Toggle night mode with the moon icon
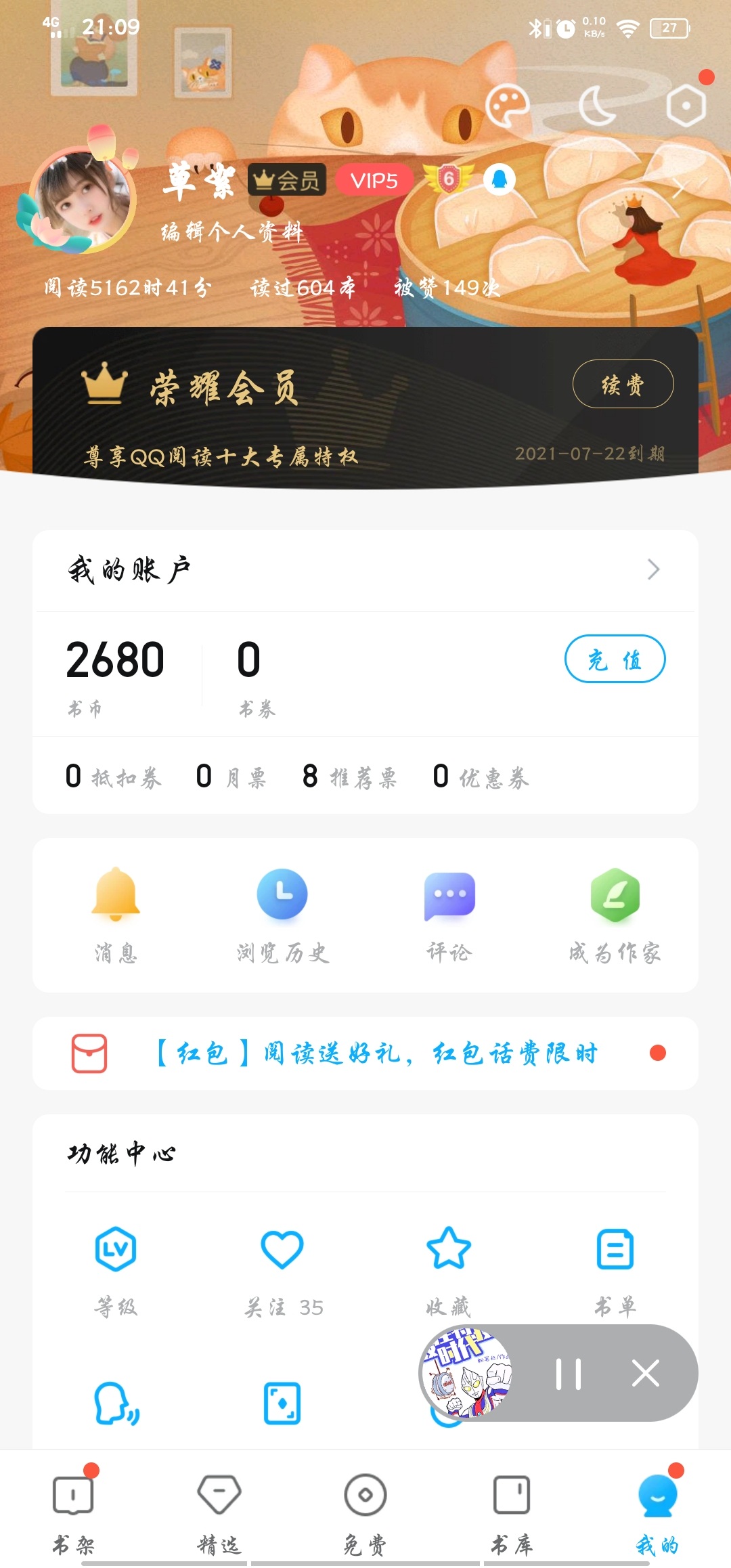The image size is (731, 1568). point(597,106)
